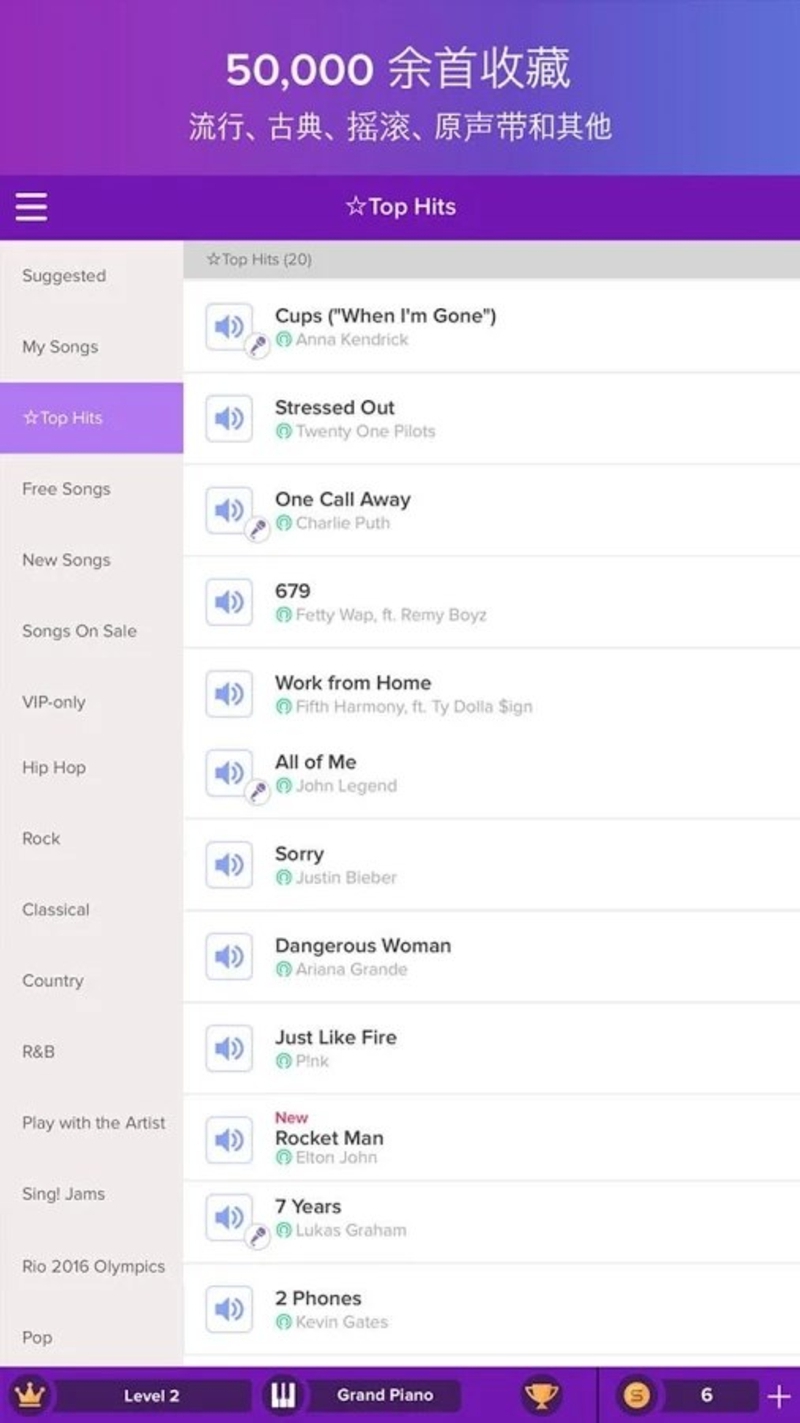This screenshot has height=1423, width=800.
Task: Choose the song Dangerous Woman
Action: point(363,946)
